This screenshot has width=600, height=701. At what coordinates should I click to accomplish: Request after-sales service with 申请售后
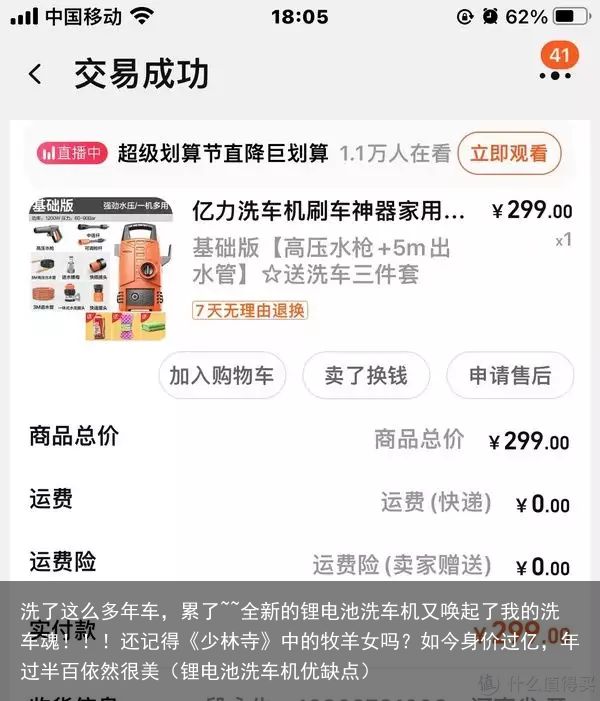510,375
